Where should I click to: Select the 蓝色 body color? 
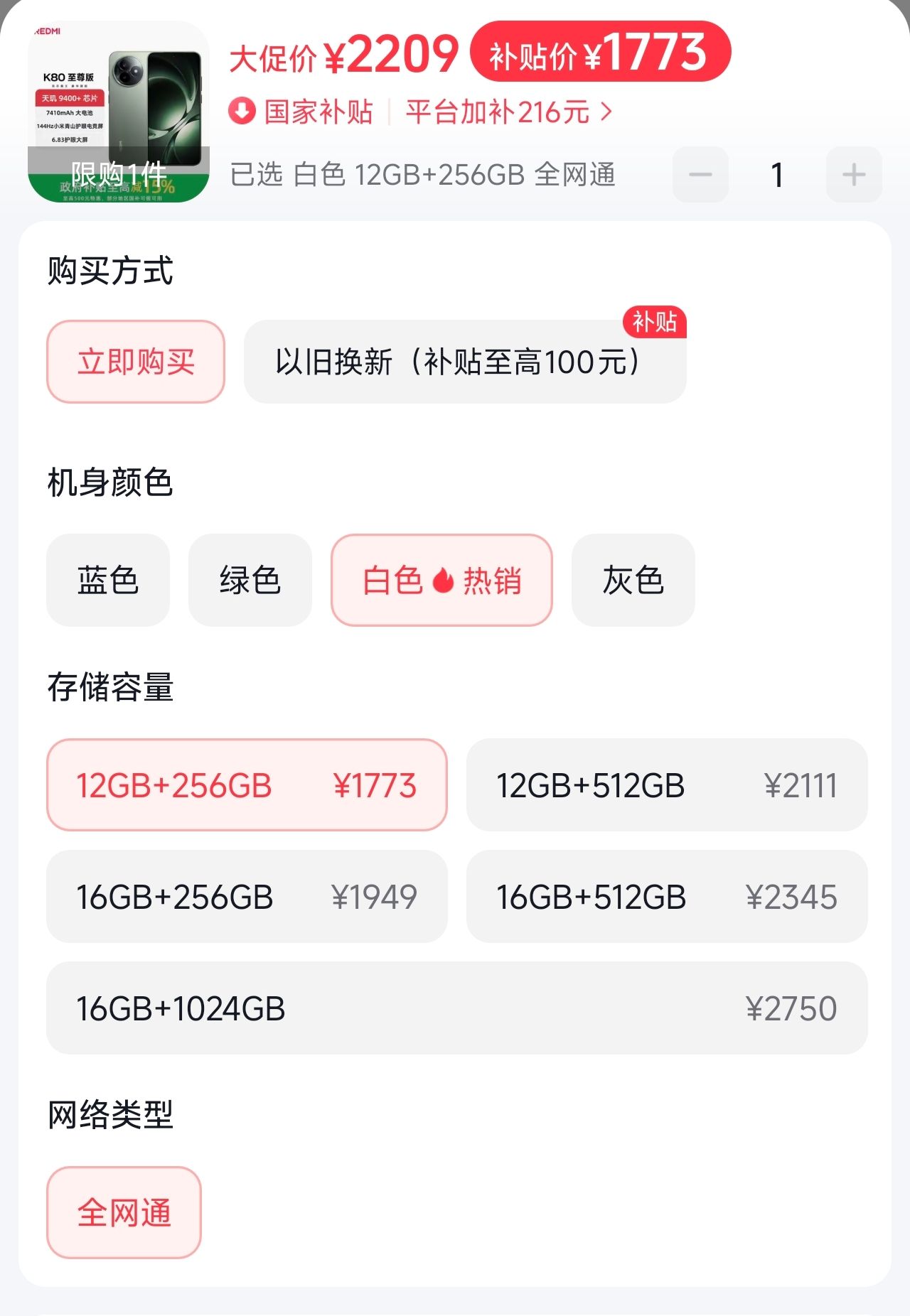(x=108, y=580)
